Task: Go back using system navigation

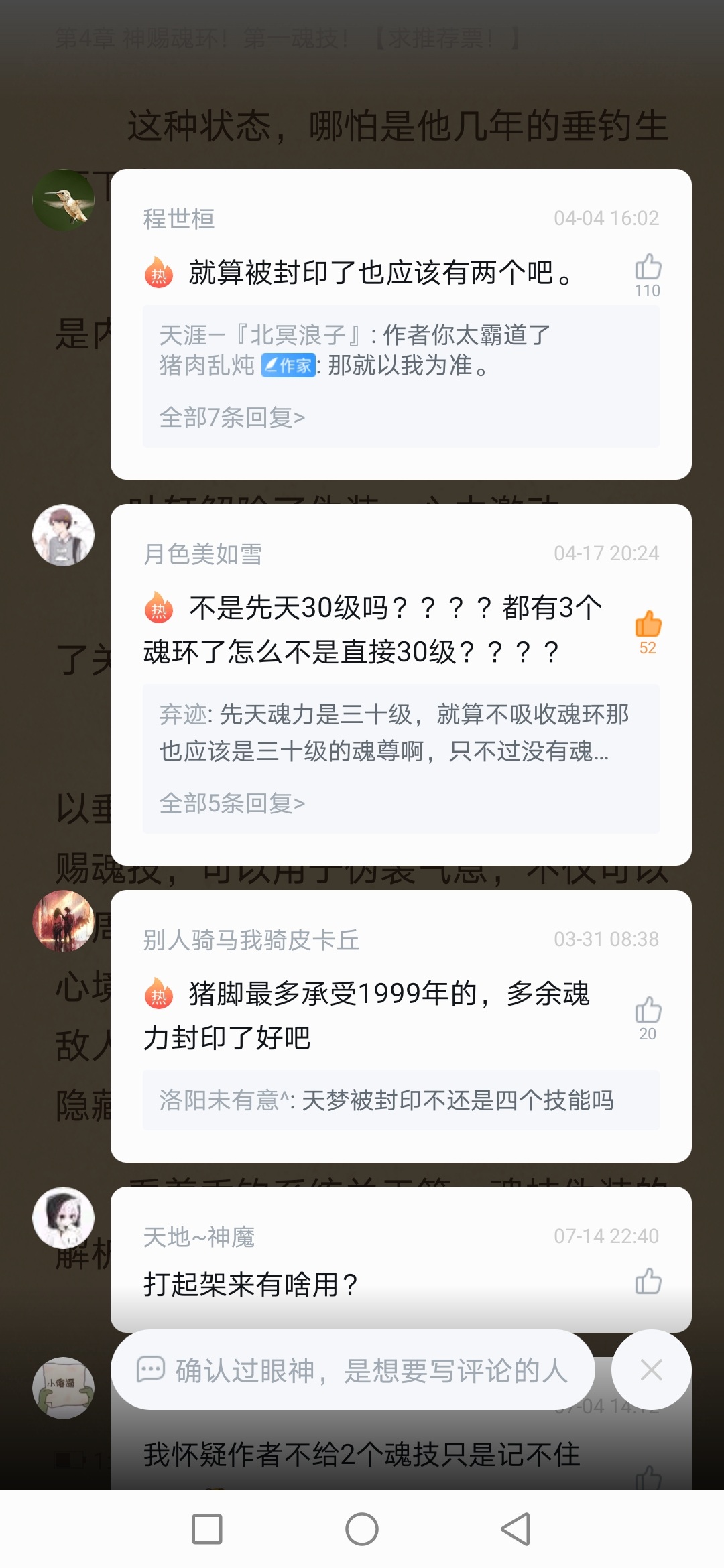Action: [x=516, y=1529]
